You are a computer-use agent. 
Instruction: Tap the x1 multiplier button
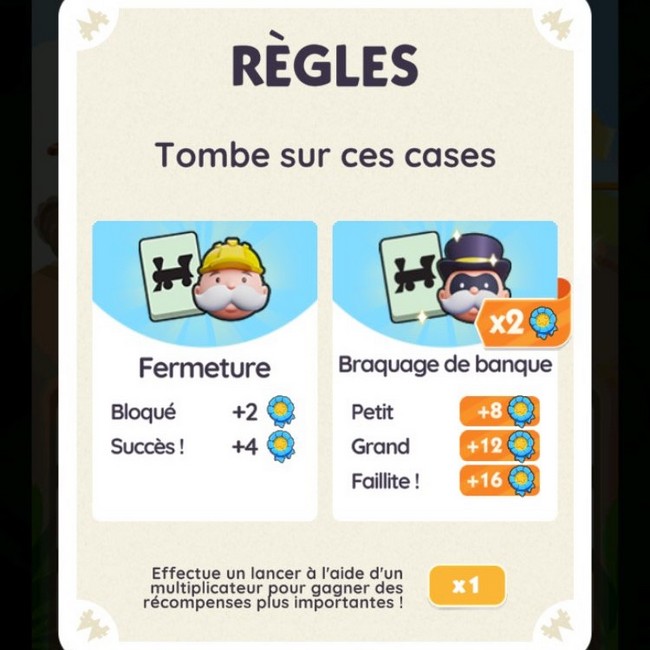tap(466, 586)
